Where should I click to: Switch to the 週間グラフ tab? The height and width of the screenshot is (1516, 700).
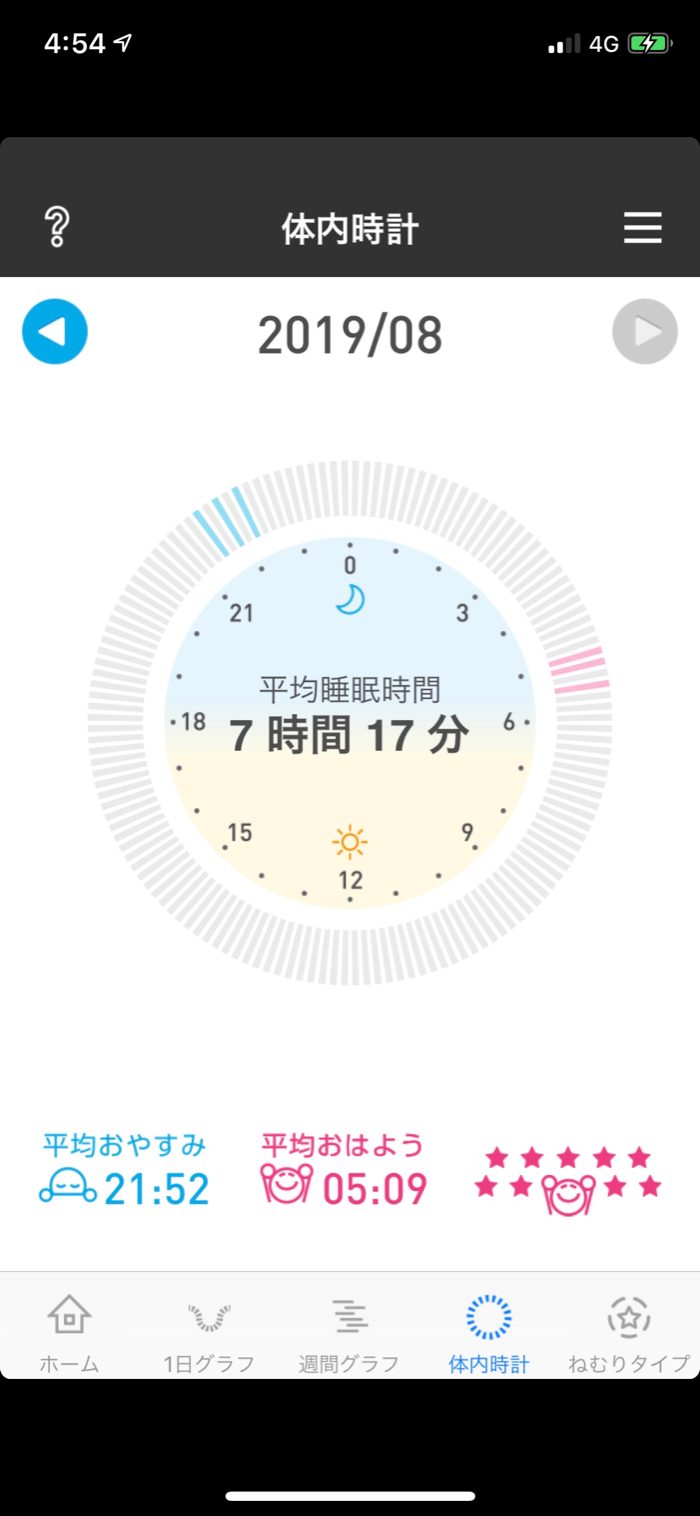tap(349, 1332)
